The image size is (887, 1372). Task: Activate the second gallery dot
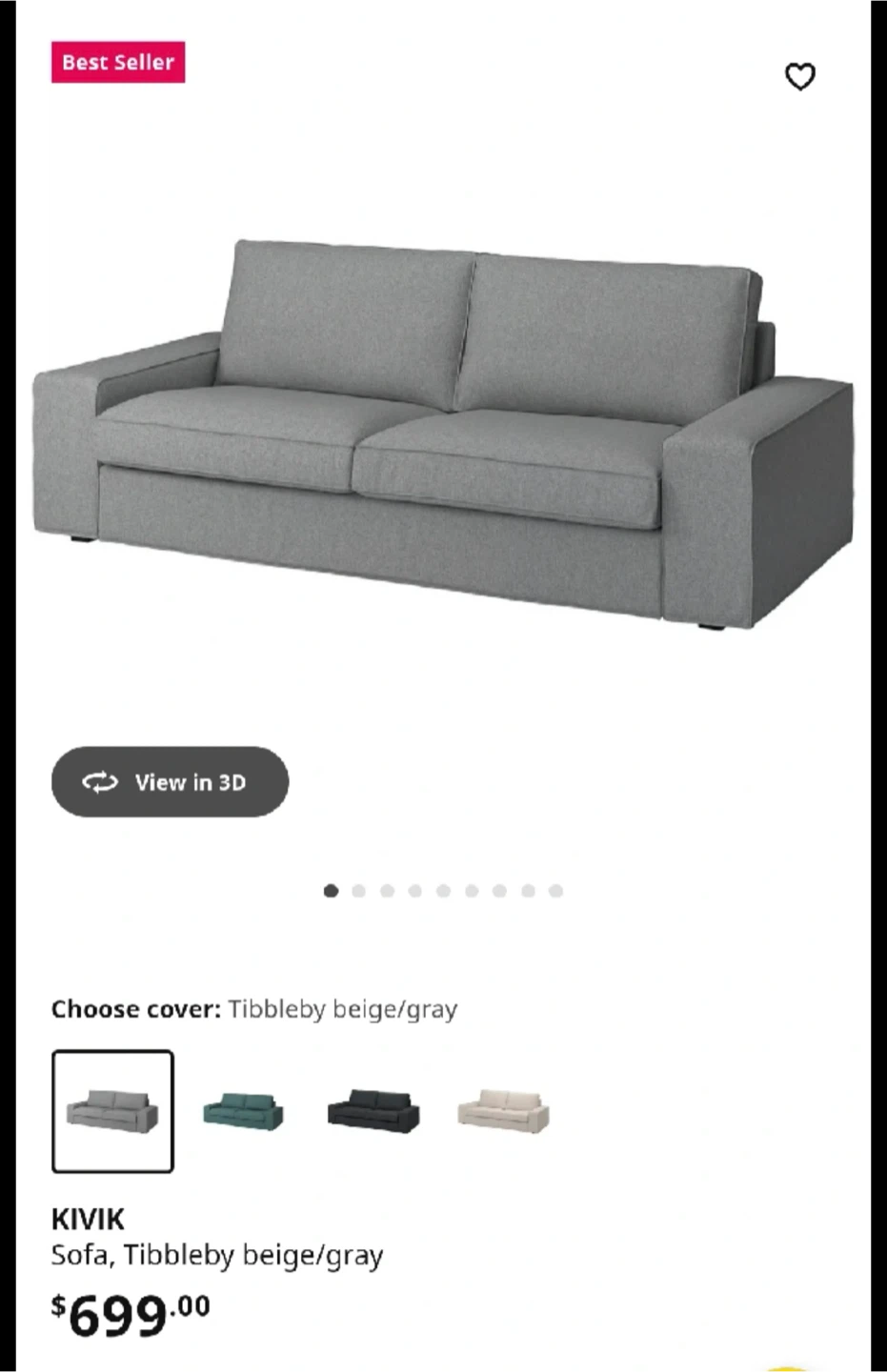(358, 891)
